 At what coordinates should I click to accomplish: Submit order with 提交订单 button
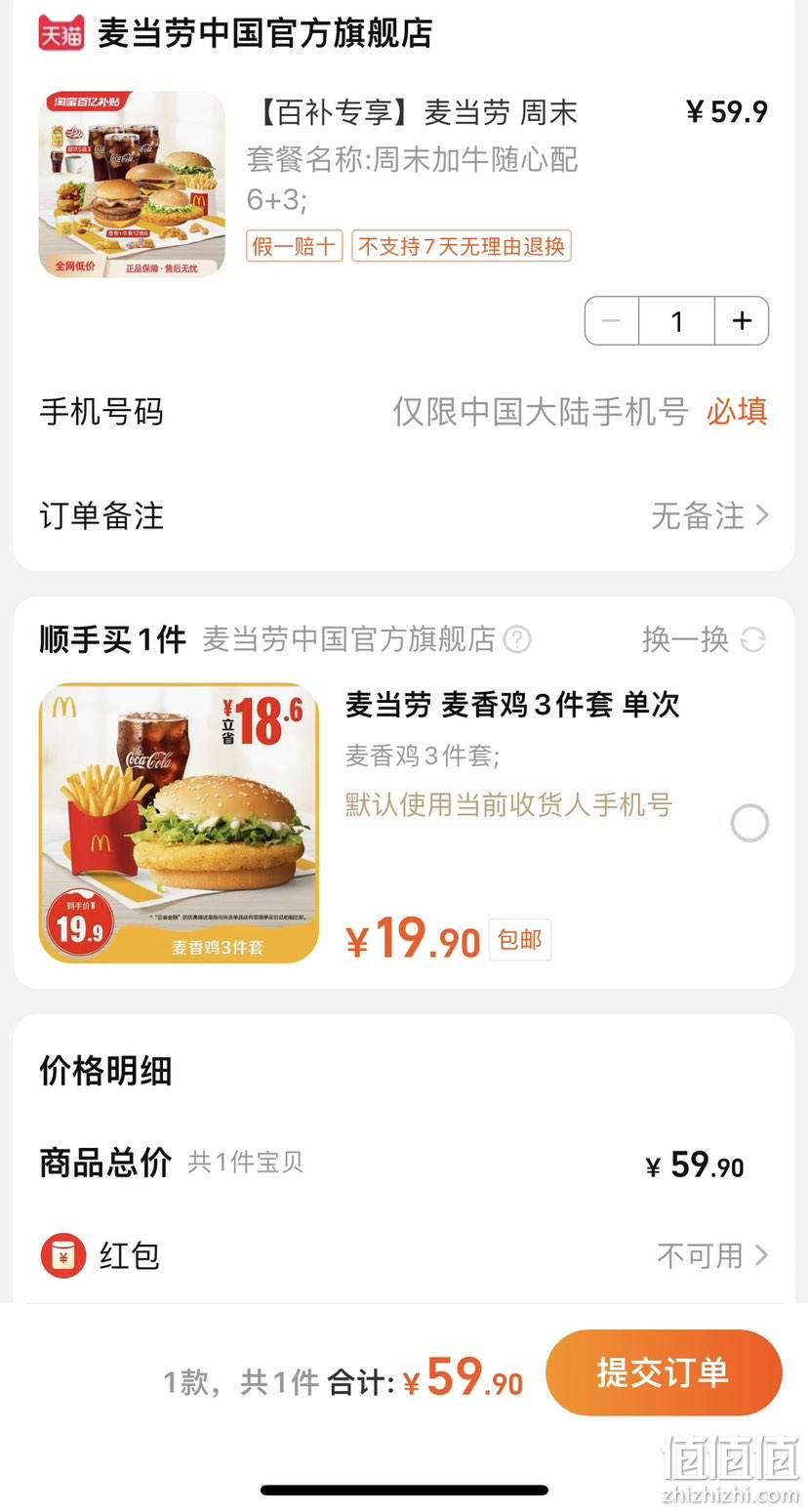point(664,1372)
